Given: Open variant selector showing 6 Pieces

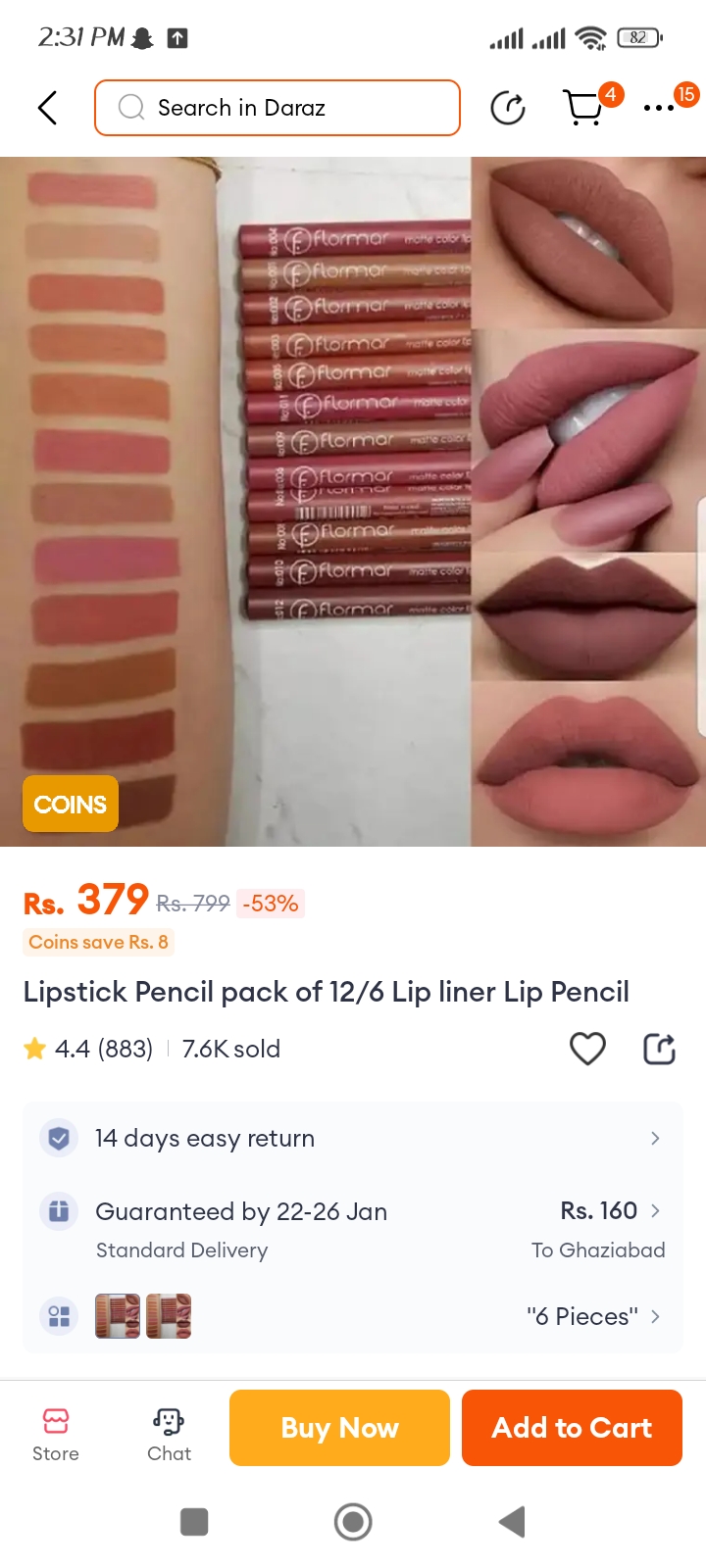Looking at the screenshot, I should [353, 1316].
